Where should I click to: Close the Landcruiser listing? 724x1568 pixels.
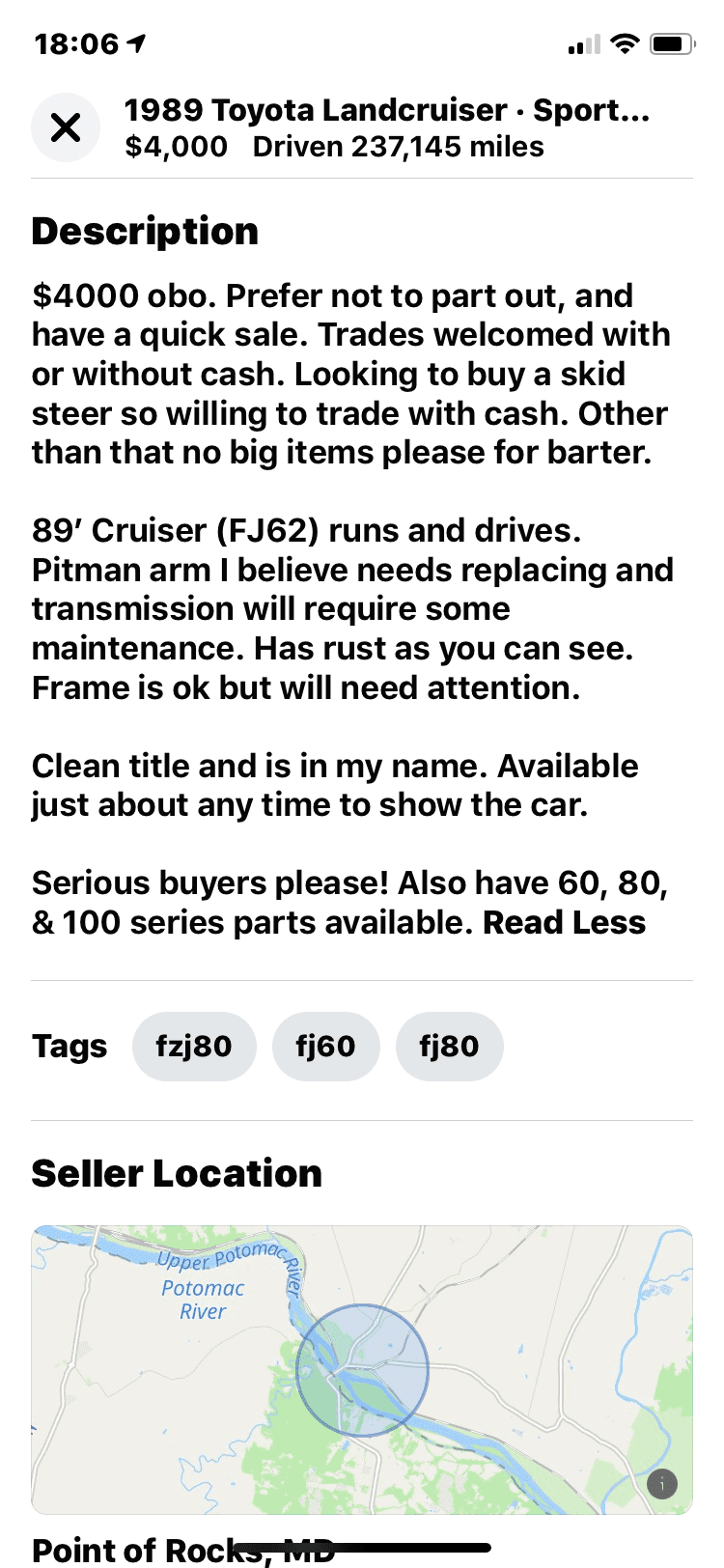pyautogui.click(x=66, y=127)
